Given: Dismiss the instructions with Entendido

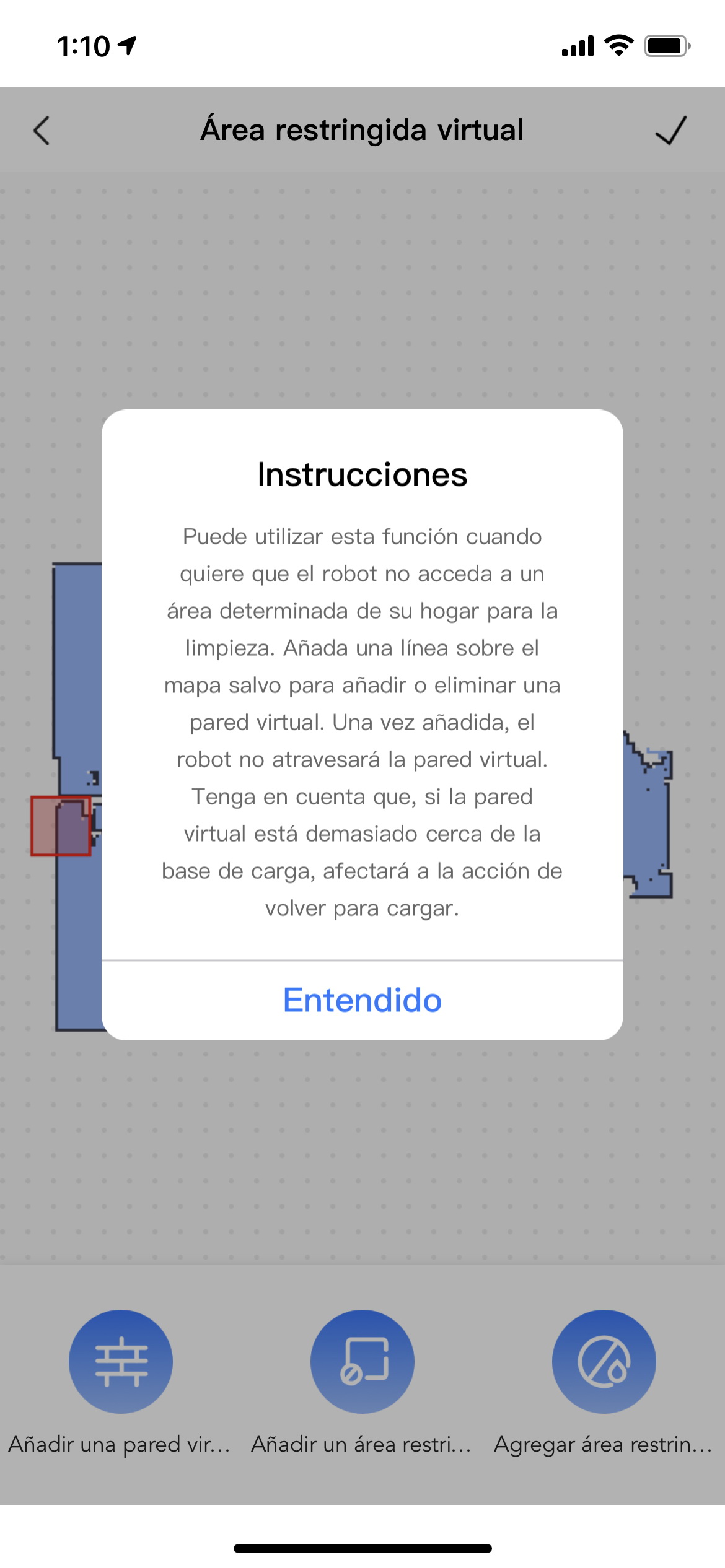Looking at the screenshot, I should [x=362, y=1000].
